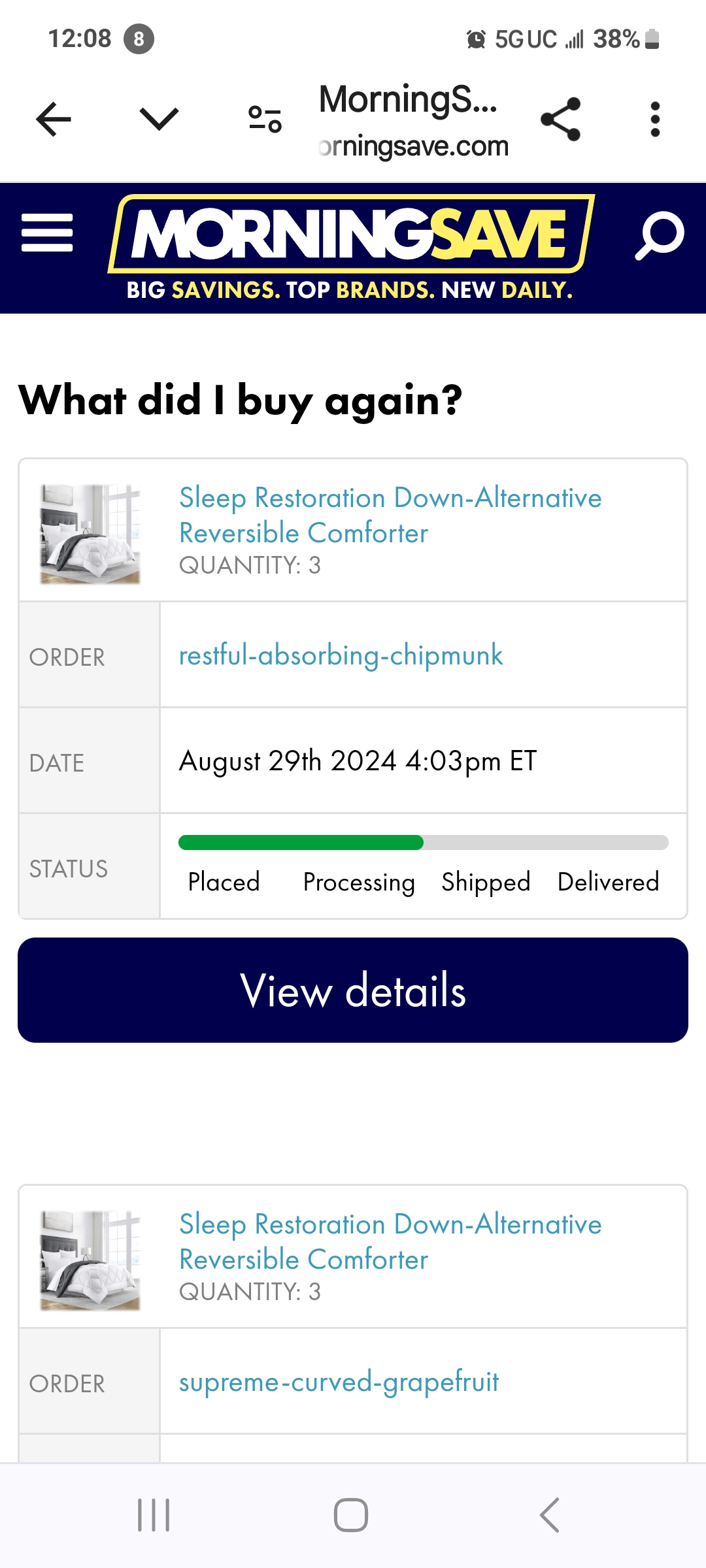
Task: Select the Delivered status label
Action: 608,882
